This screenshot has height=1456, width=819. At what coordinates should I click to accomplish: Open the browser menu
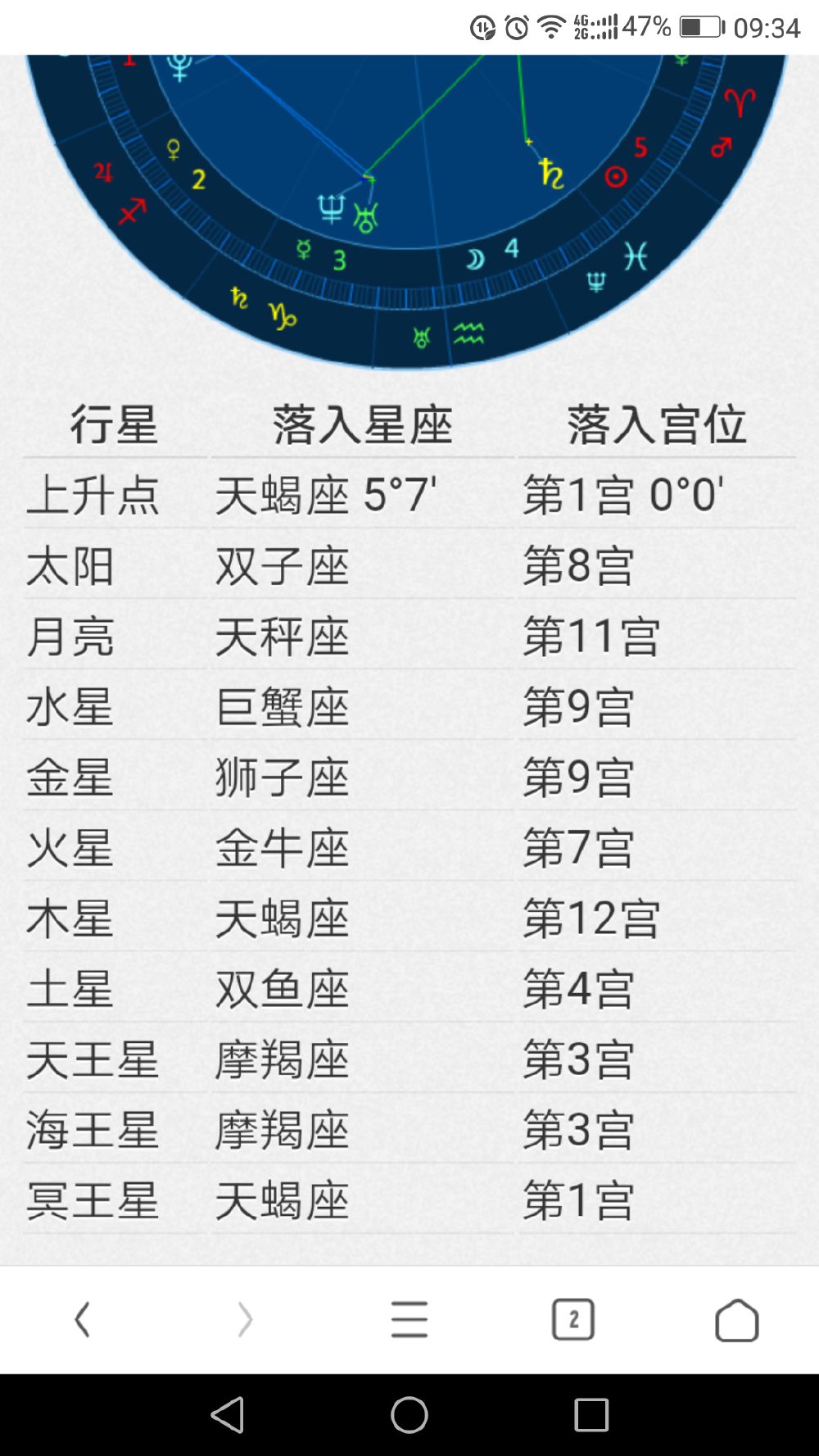[409, 1320]
